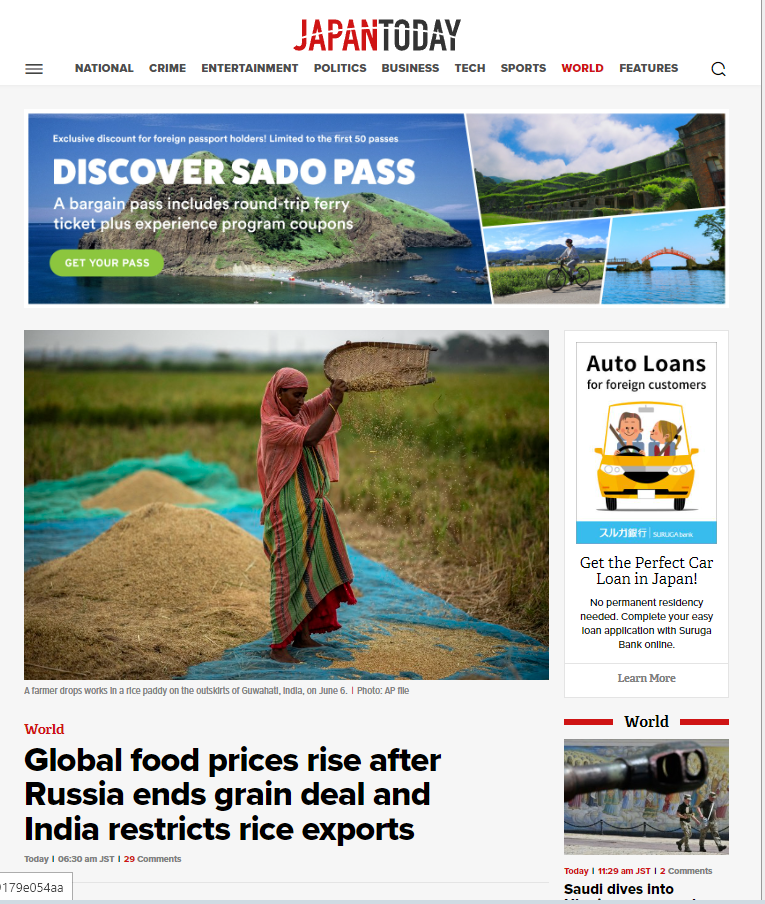Open the global food prices headline
This screenshot has height=904, width=765.
click(x=232, y=794)
